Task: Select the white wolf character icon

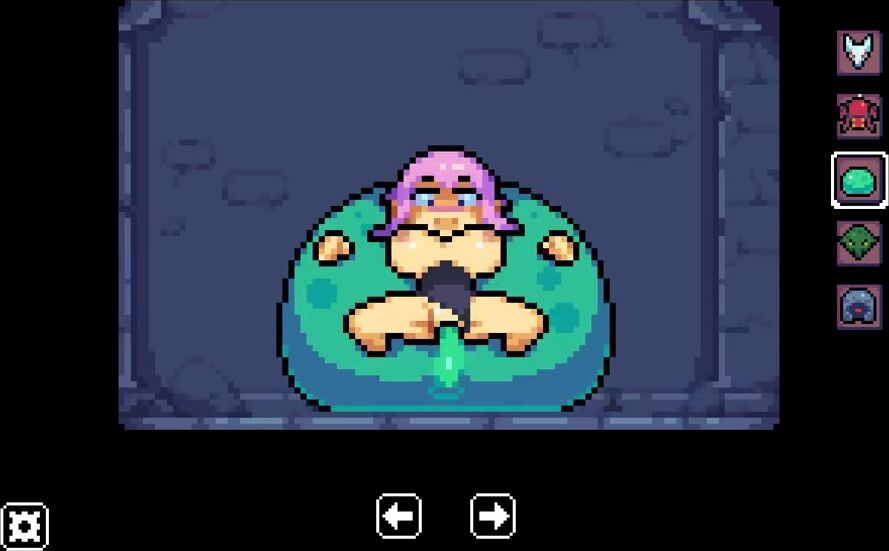Action: pyautogui.click(x=858, y=52)
